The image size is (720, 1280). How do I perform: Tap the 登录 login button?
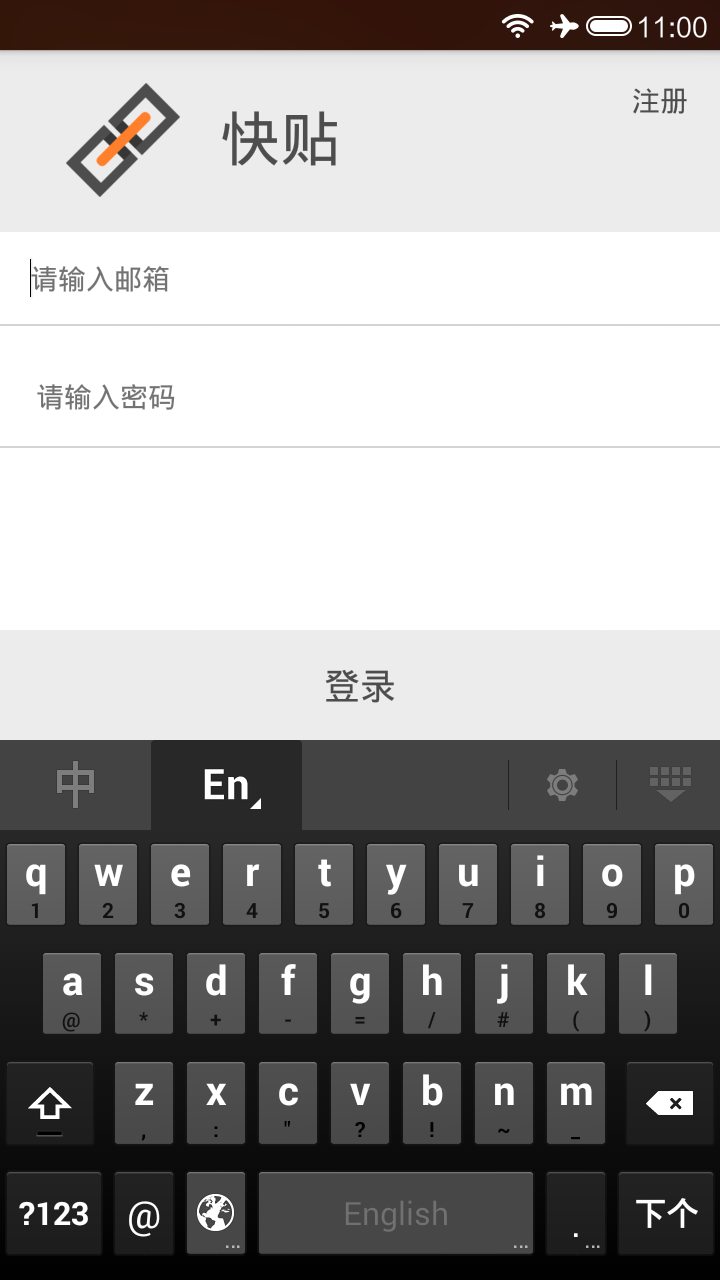click(x=360, y=686)
